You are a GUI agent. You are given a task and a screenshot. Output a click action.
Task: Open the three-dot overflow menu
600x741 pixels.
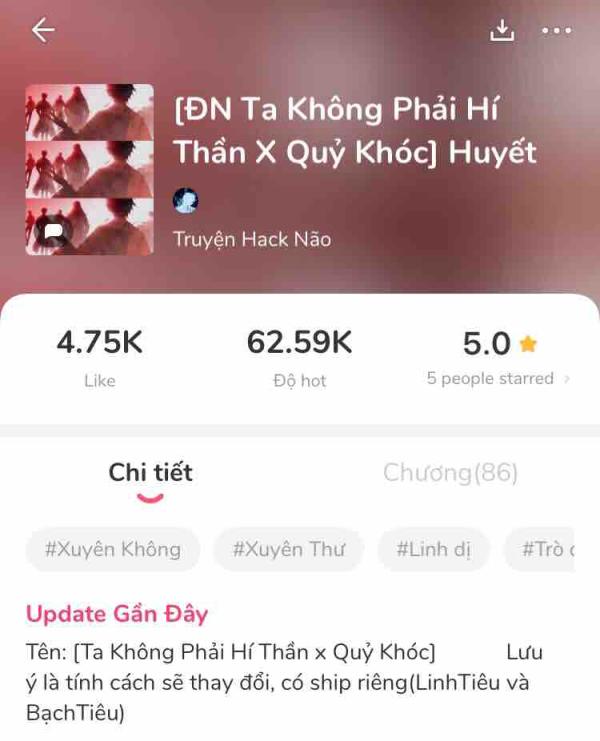coord(557,31)
